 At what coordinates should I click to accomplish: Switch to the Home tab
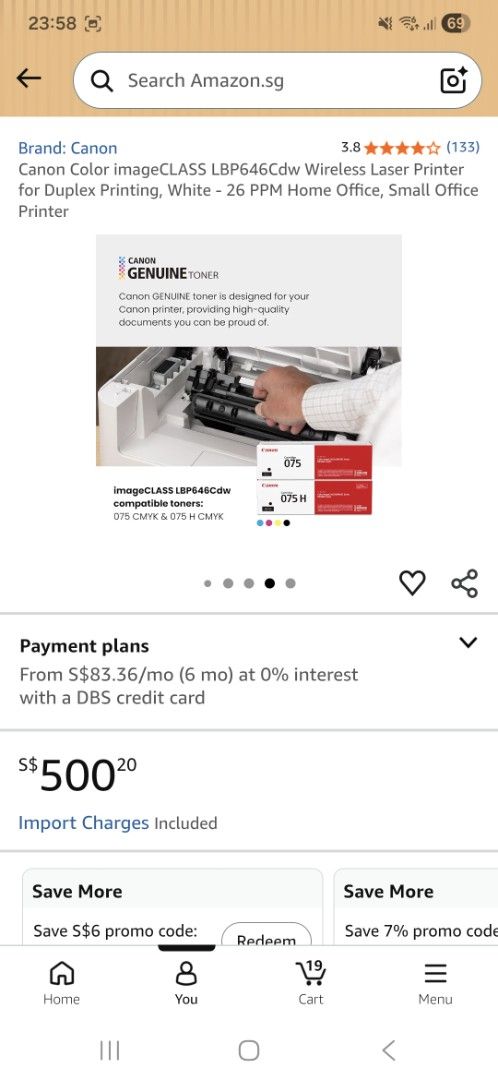coord(61,984)
